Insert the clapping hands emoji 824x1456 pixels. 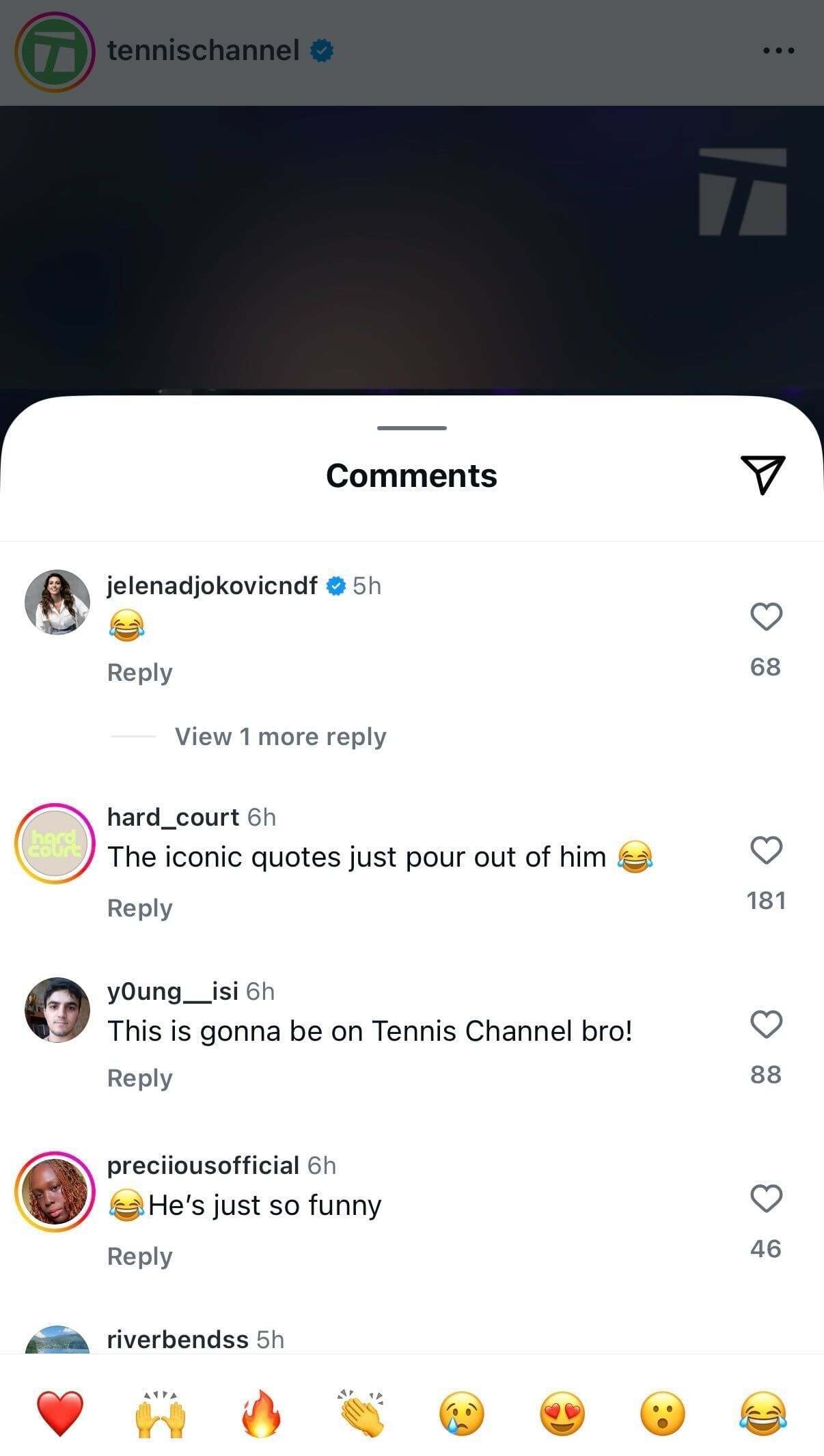(361, 1413)
